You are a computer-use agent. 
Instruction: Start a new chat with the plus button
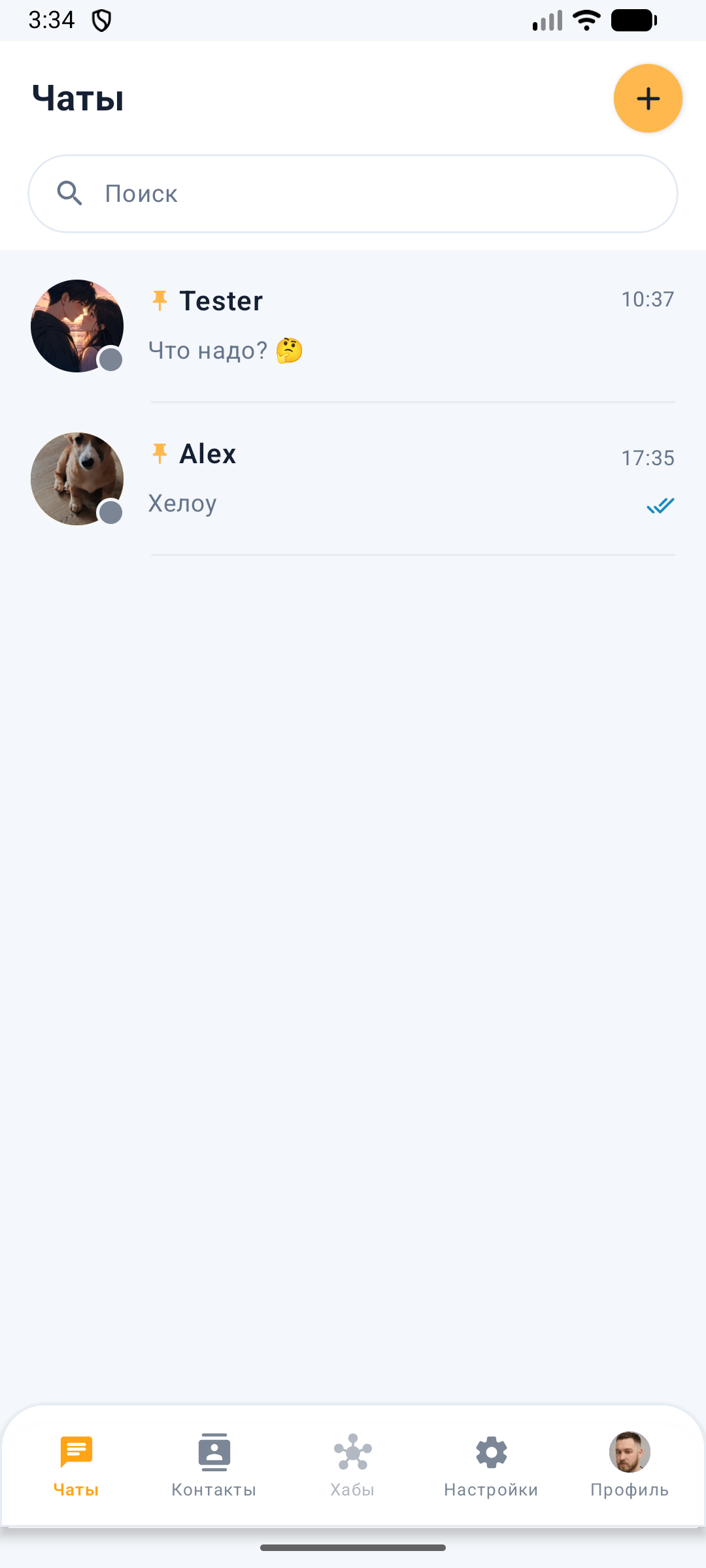pyautogui.click(x=648, y=99)
